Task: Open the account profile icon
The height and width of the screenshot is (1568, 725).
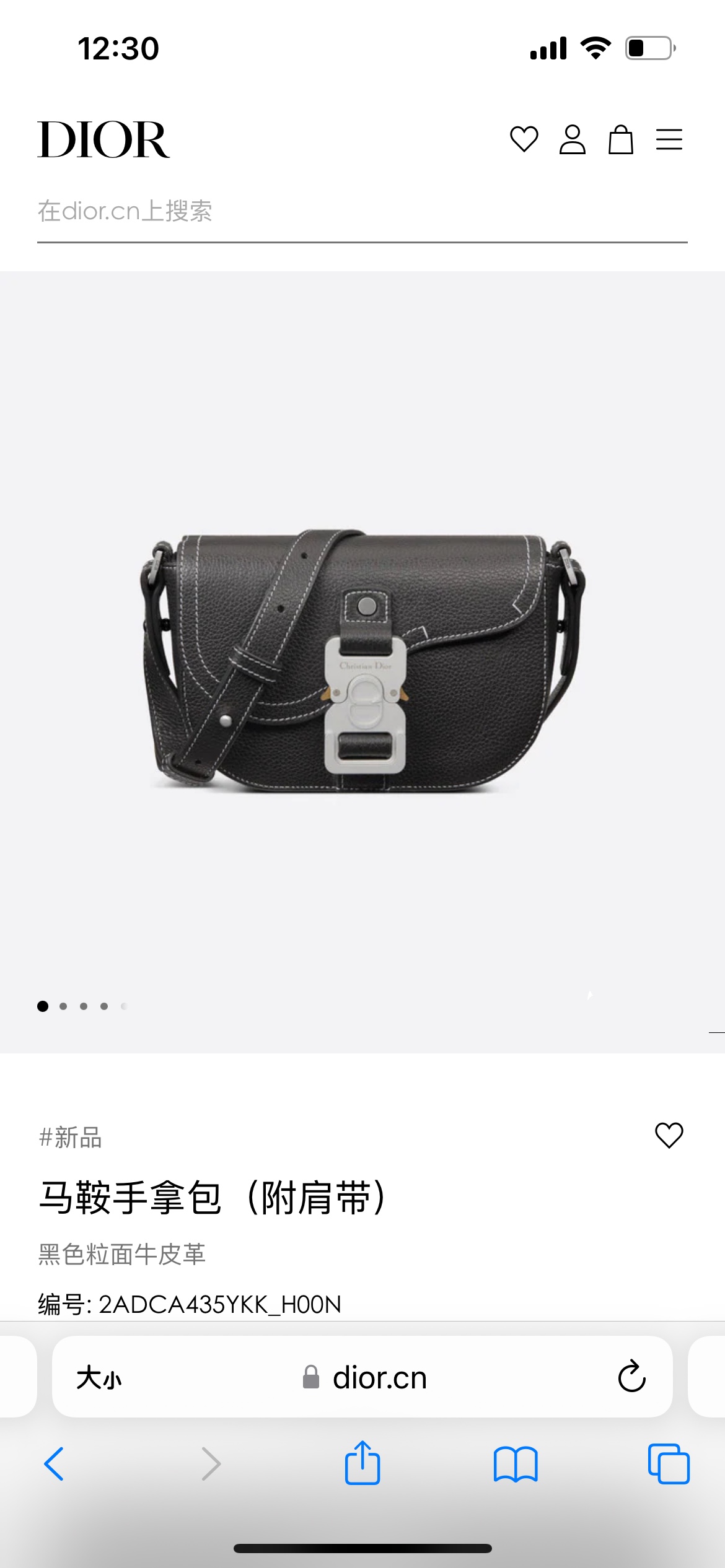Action: (x=572, y=139)
